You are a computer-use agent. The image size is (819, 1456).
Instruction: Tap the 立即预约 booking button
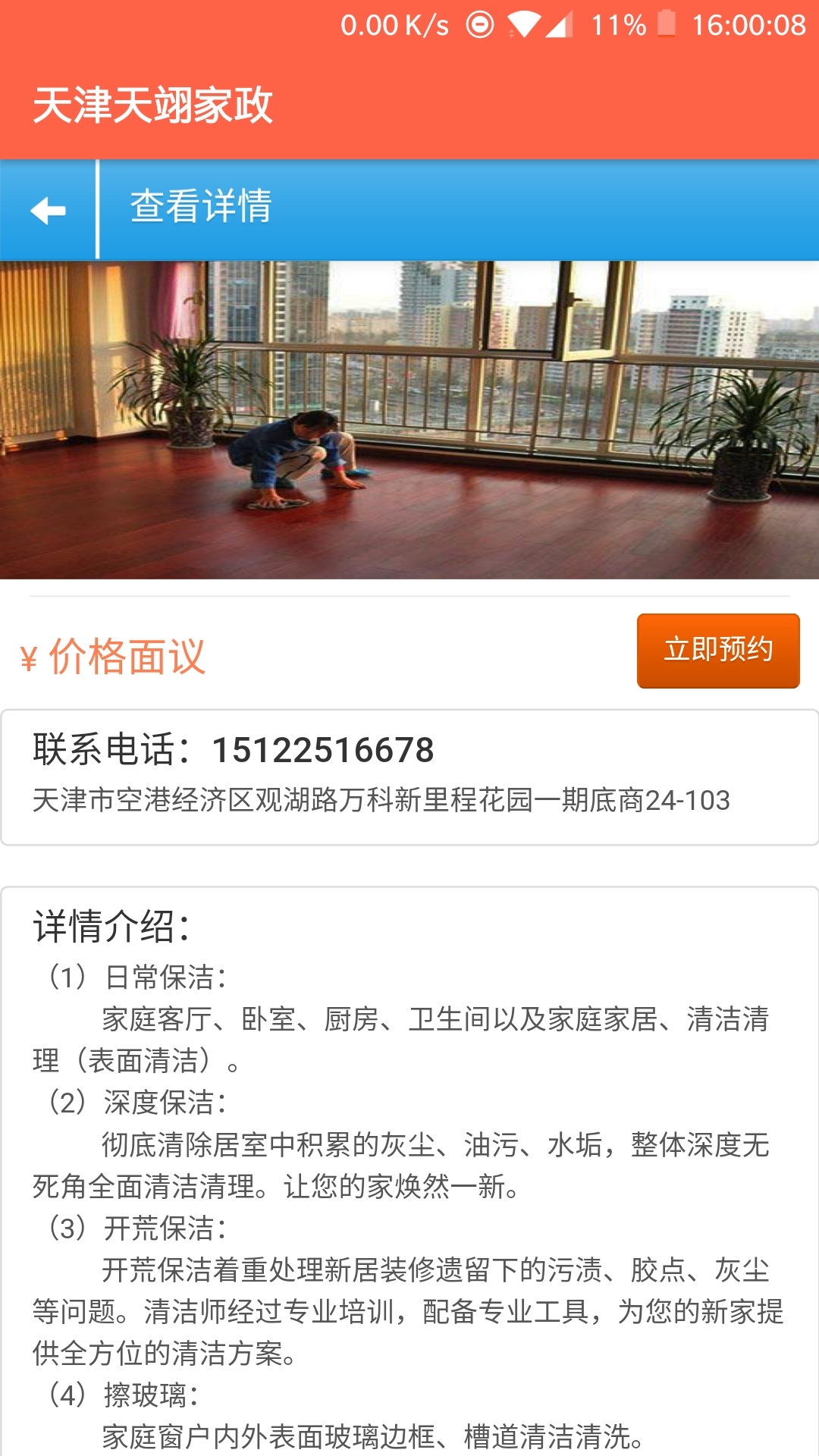pos(718,651)
